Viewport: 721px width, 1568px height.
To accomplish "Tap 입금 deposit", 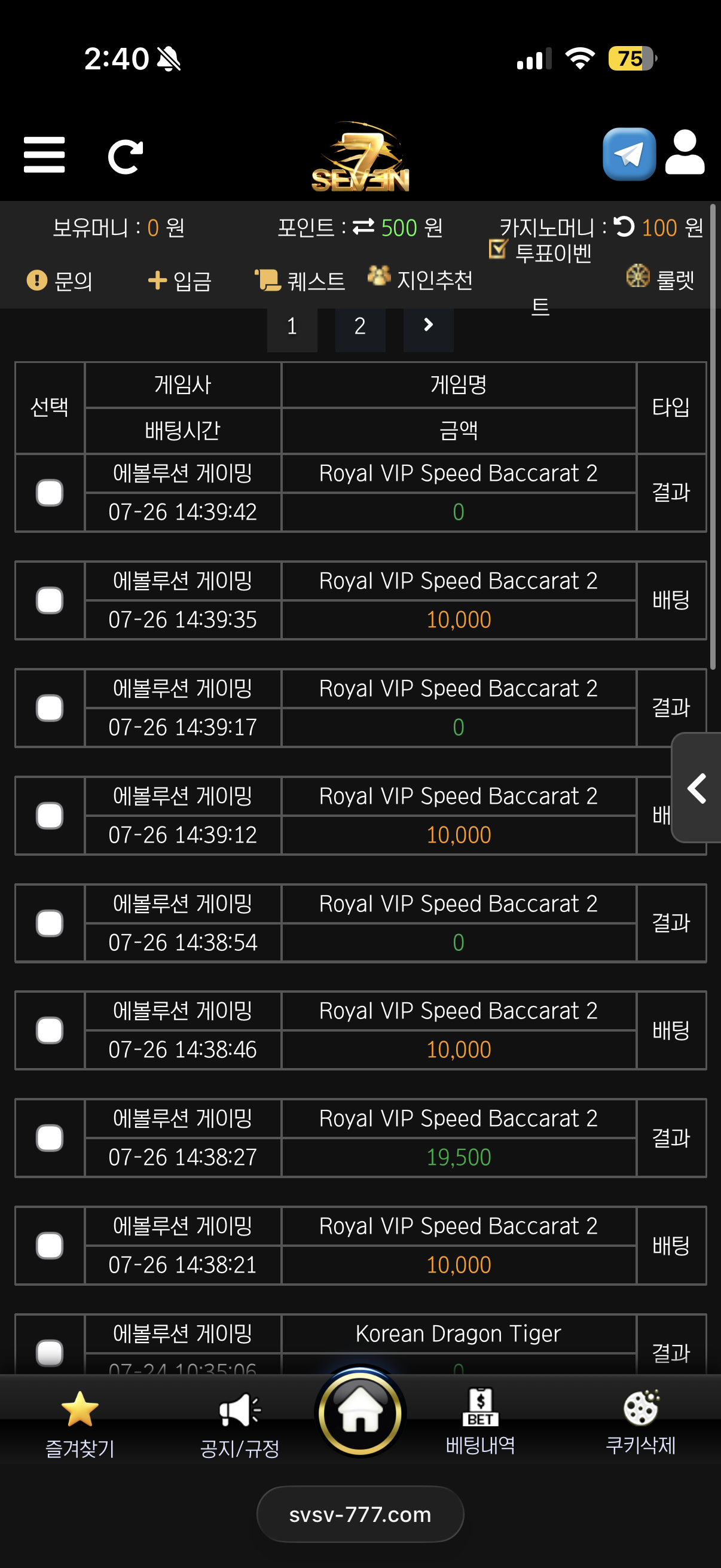I will coord(179,280).
